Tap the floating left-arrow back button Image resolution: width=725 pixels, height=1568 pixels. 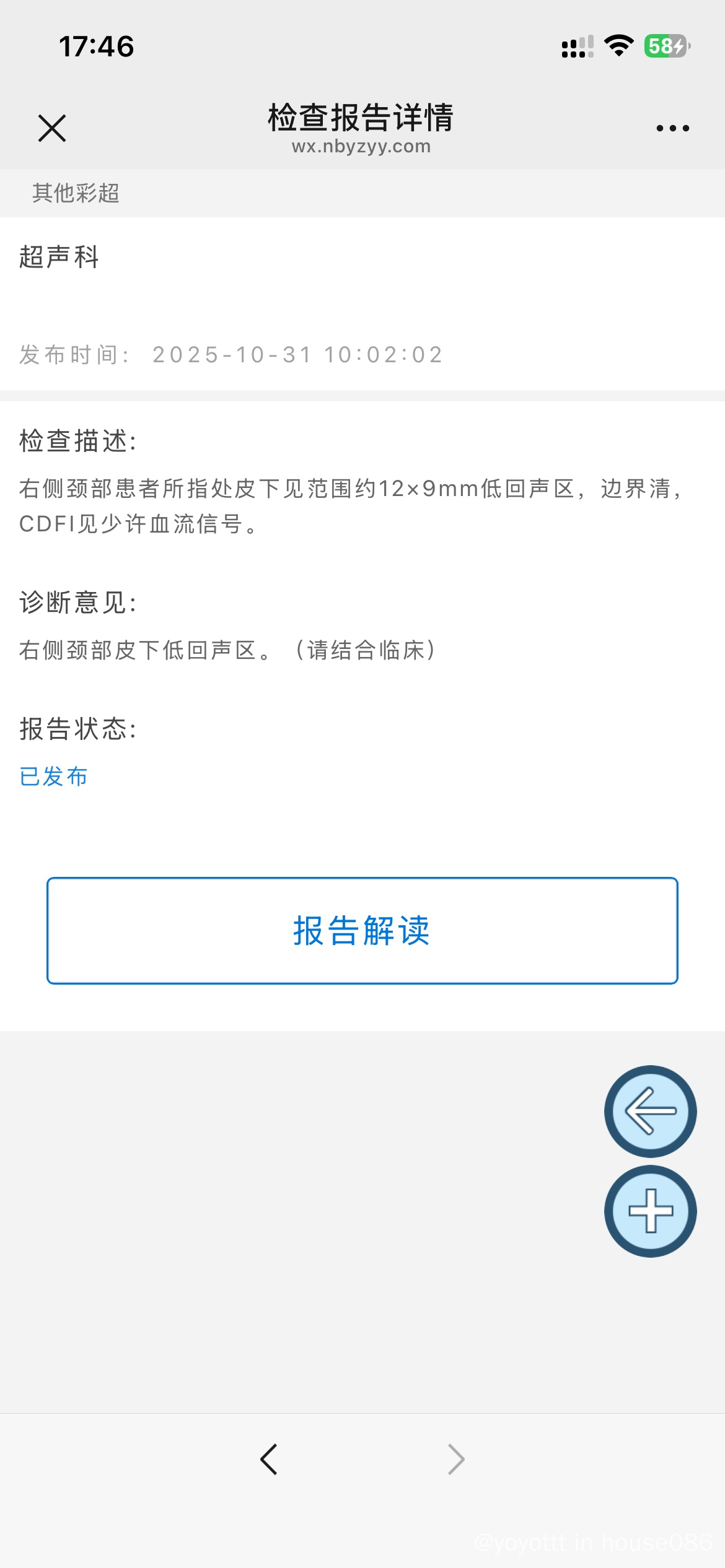650,1111
